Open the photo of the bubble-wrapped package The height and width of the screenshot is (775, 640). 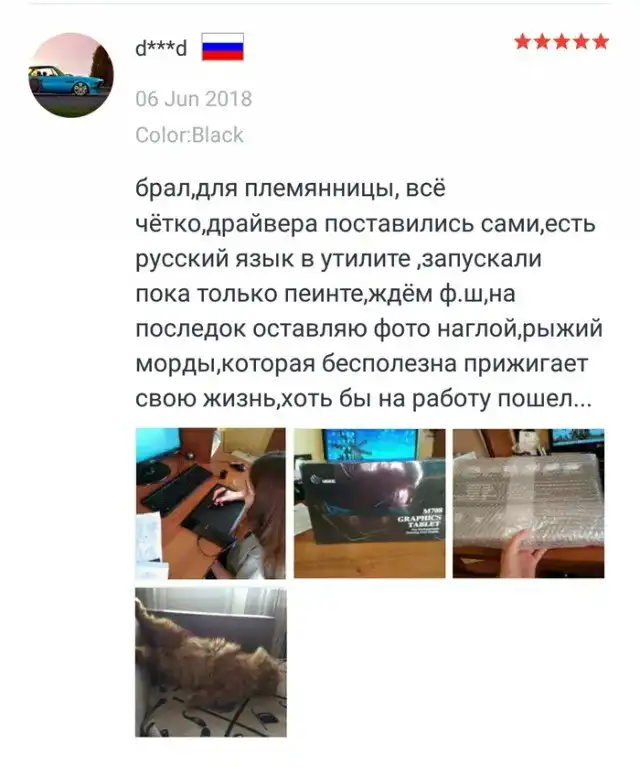click(x=528, y=503)
